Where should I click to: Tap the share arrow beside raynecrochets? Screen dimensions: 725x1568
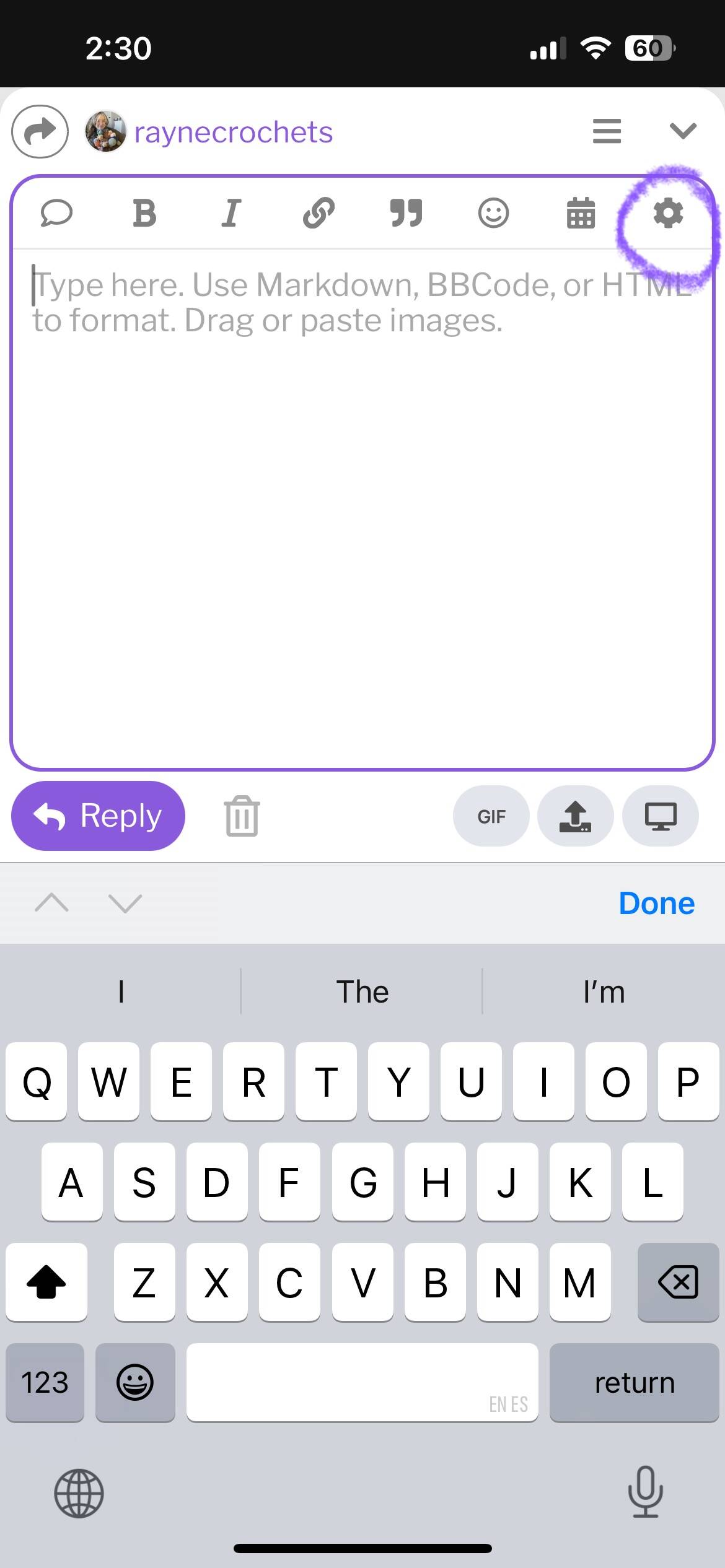[x=40, y=131]
